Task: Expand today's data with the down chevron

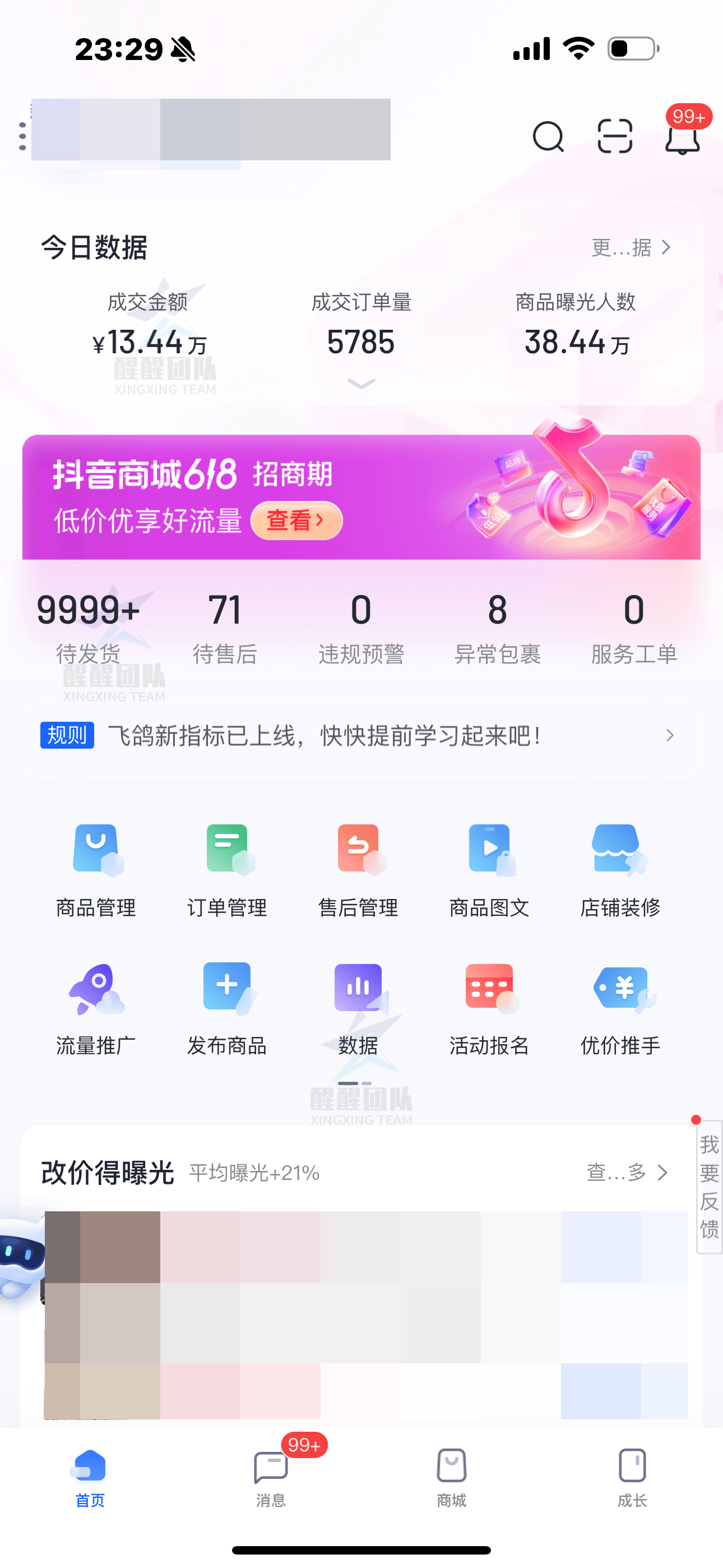Action: [x=361, y=385]
